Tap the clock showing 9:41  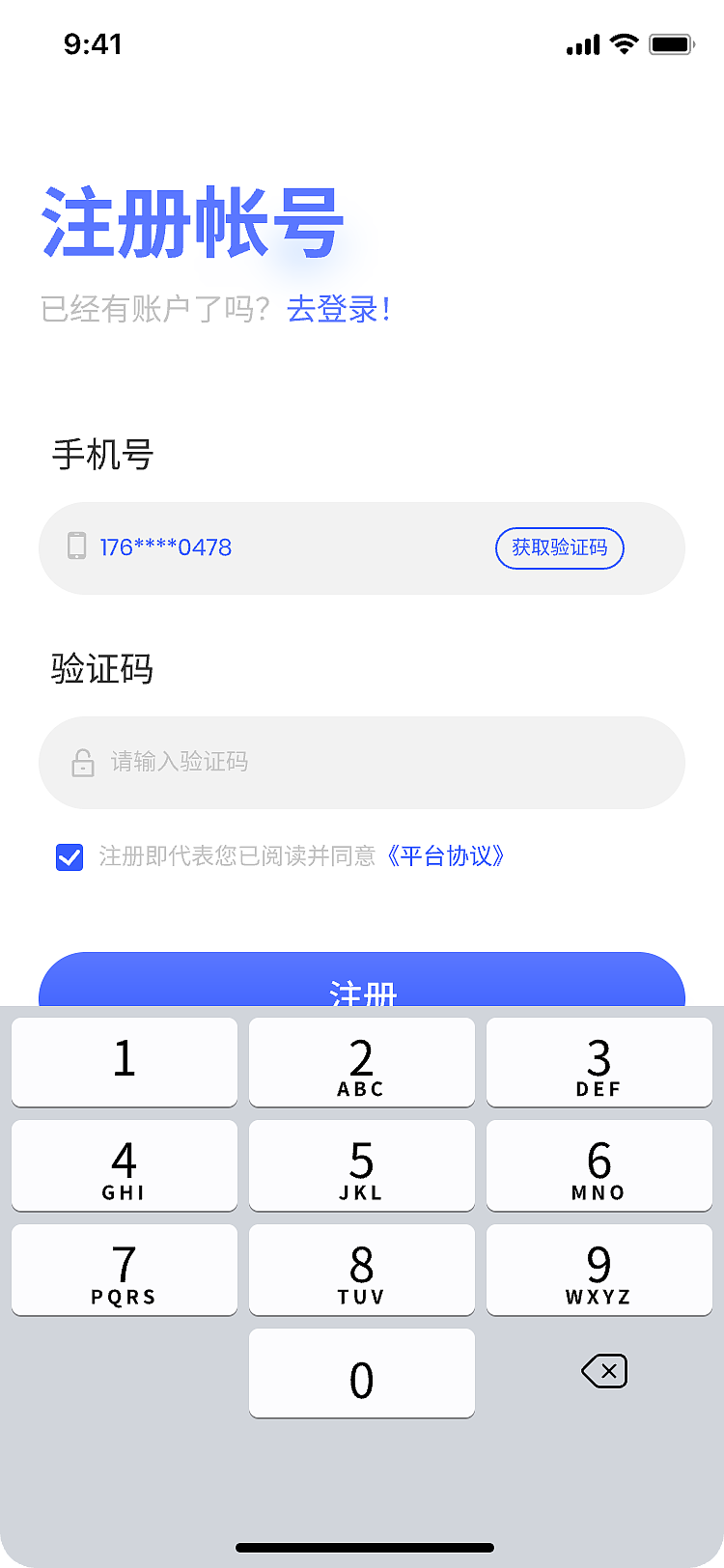point(93,43)
